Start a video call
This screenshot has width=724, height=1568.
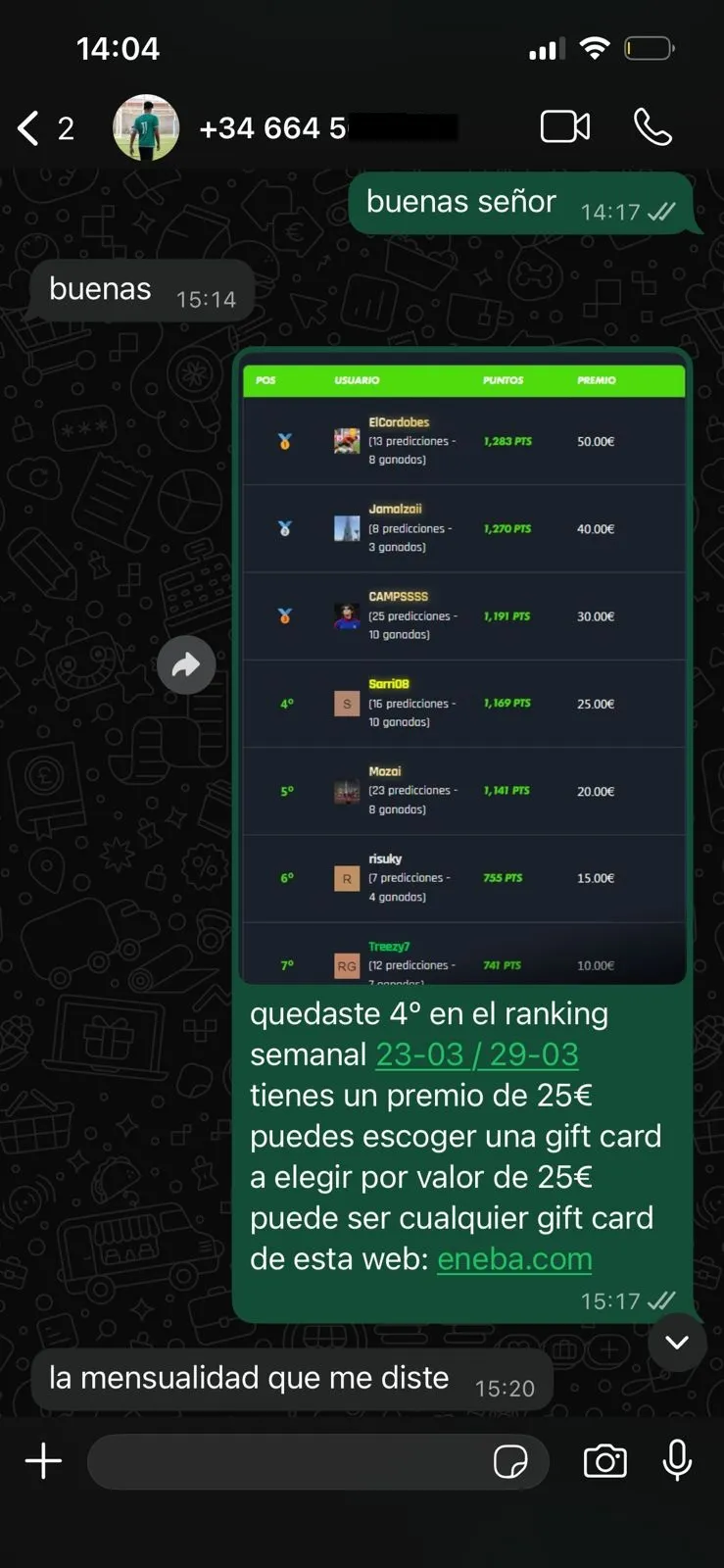(x=565, y=127)
